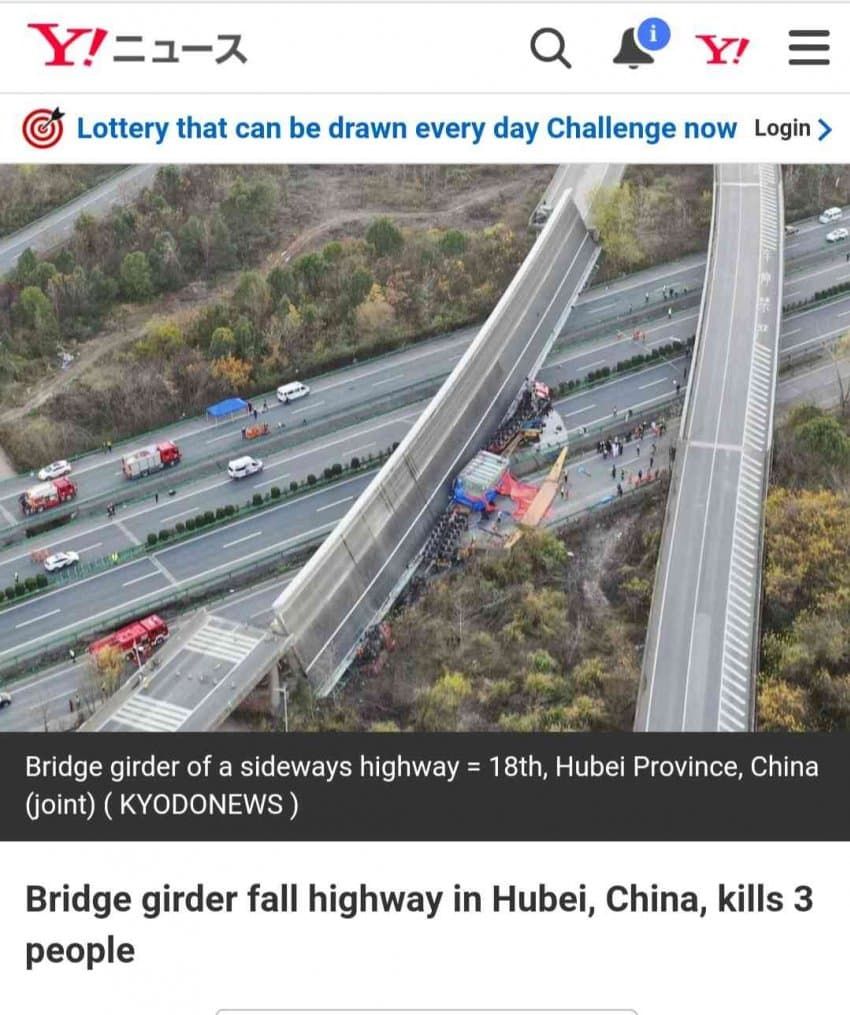Enlarge the bridge girder news photo
This screenshot has height=1015, width=850.
[x=425, y=447]
